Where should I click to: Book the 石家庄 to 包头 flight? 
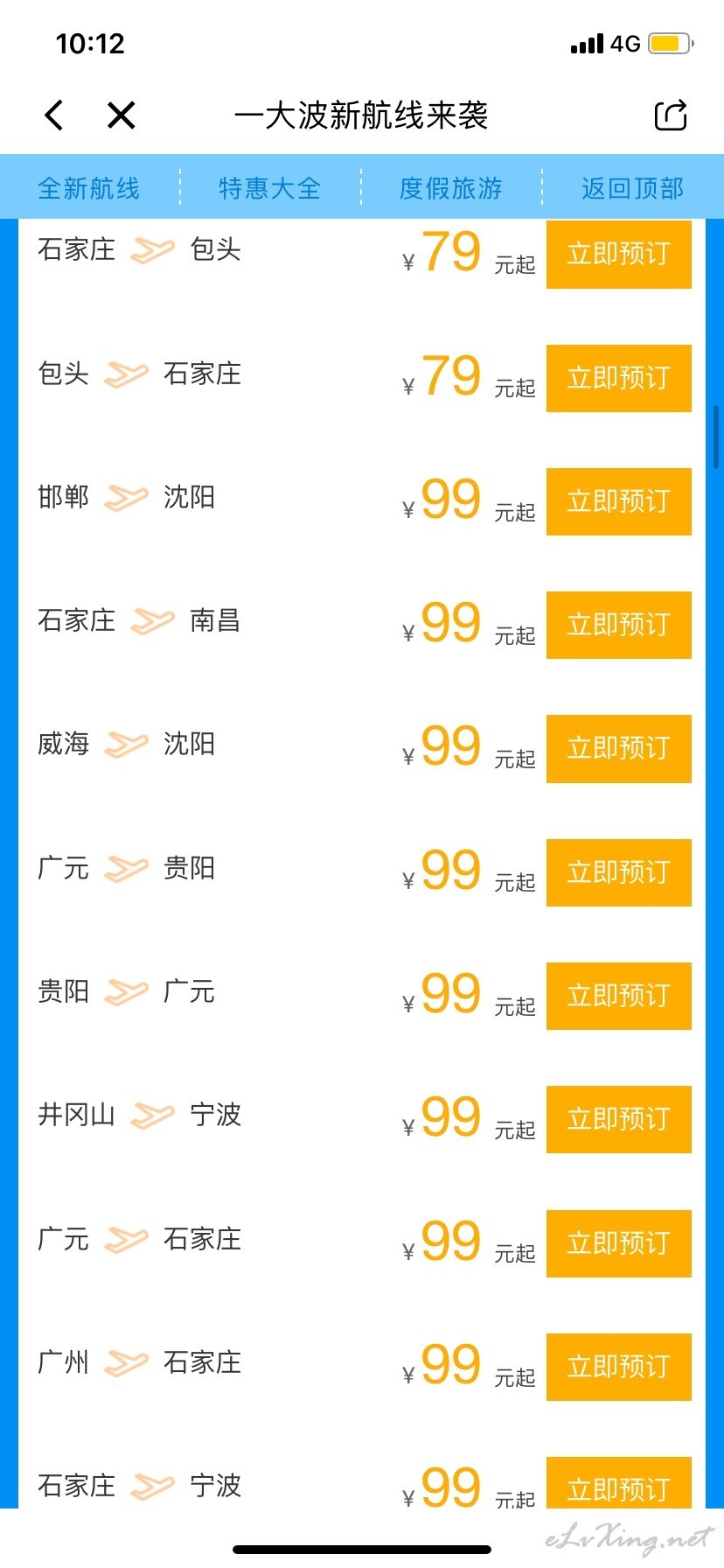pyautogui.click(x=619, y=254)
